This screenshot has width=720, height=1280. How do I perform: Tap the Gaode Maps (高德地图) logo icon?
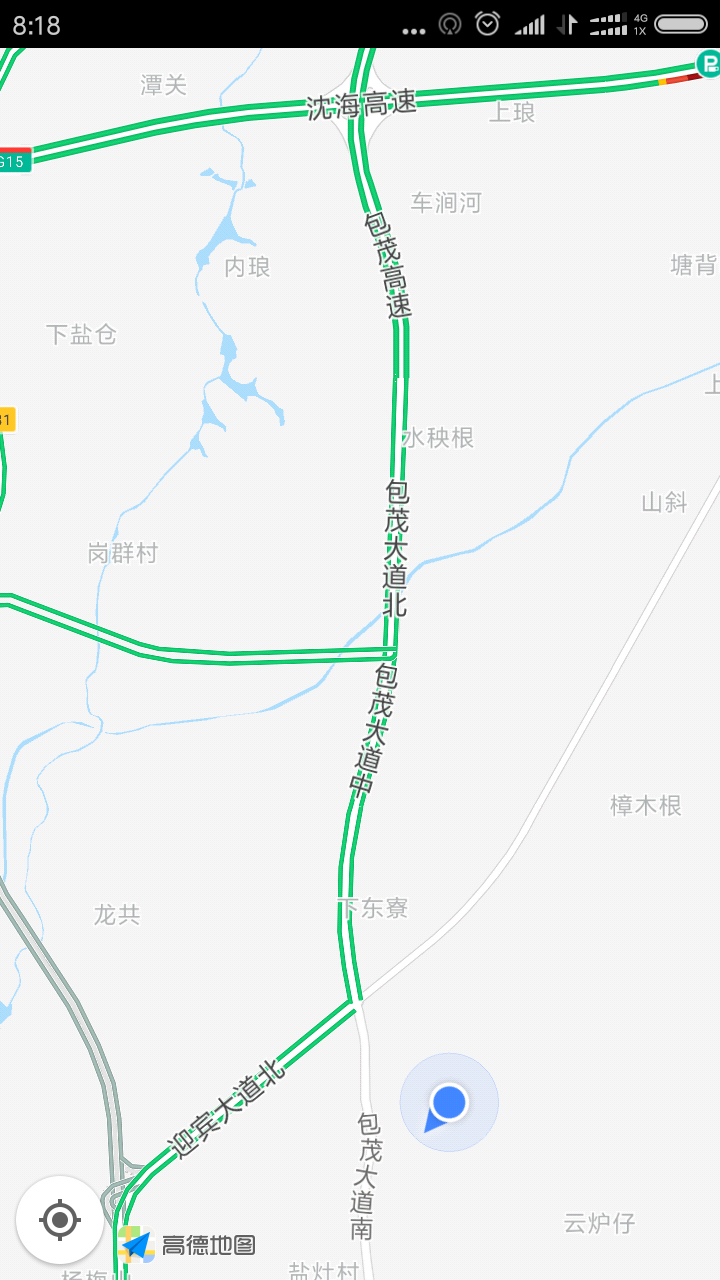[135, 1245]
